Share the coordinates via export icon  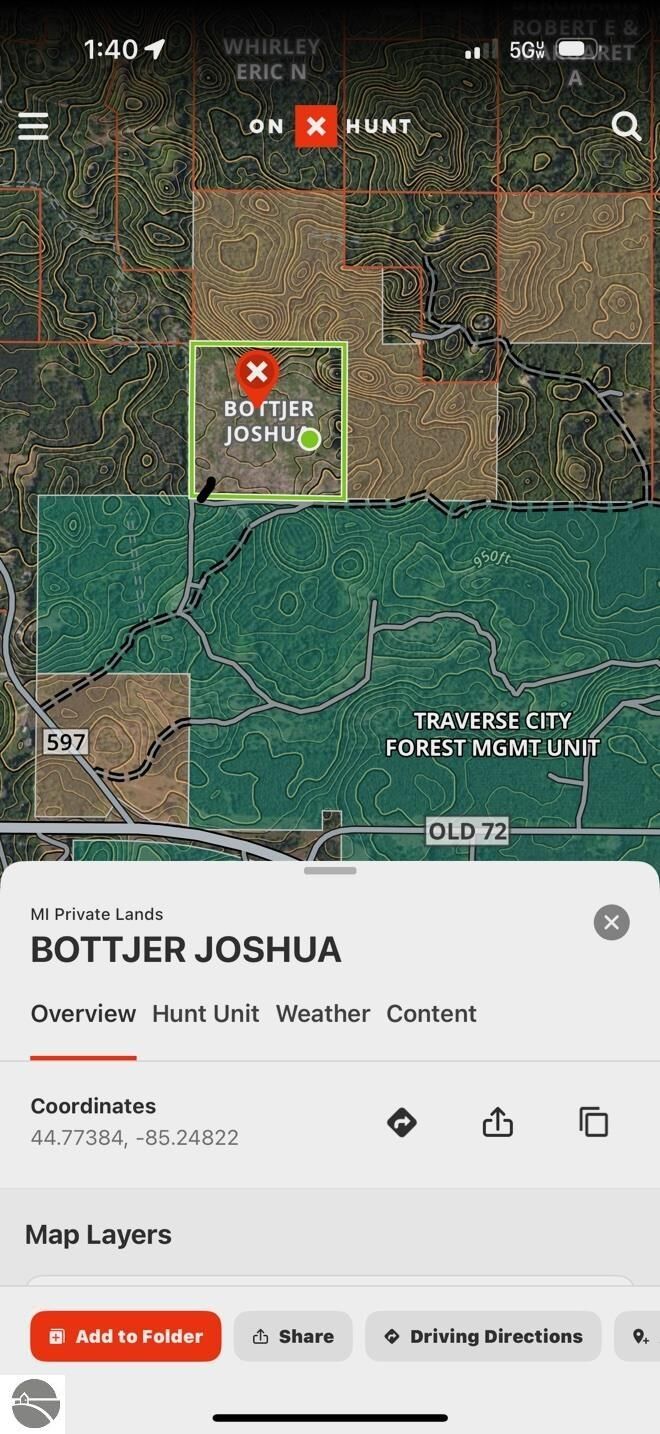click(x=497, y=1122)
